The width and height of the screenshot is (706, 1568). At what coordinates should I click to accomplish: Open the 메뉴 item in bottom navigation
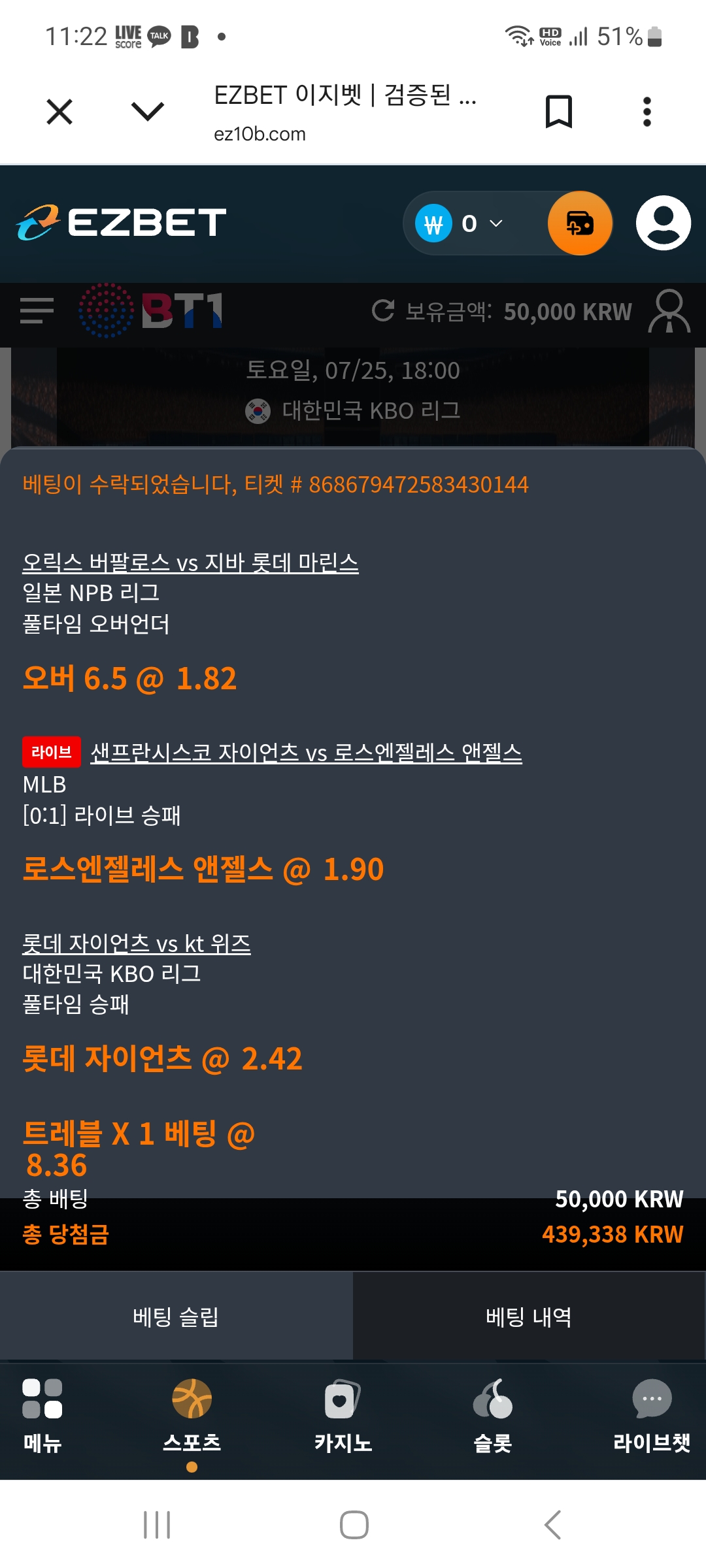(42, 1415)
